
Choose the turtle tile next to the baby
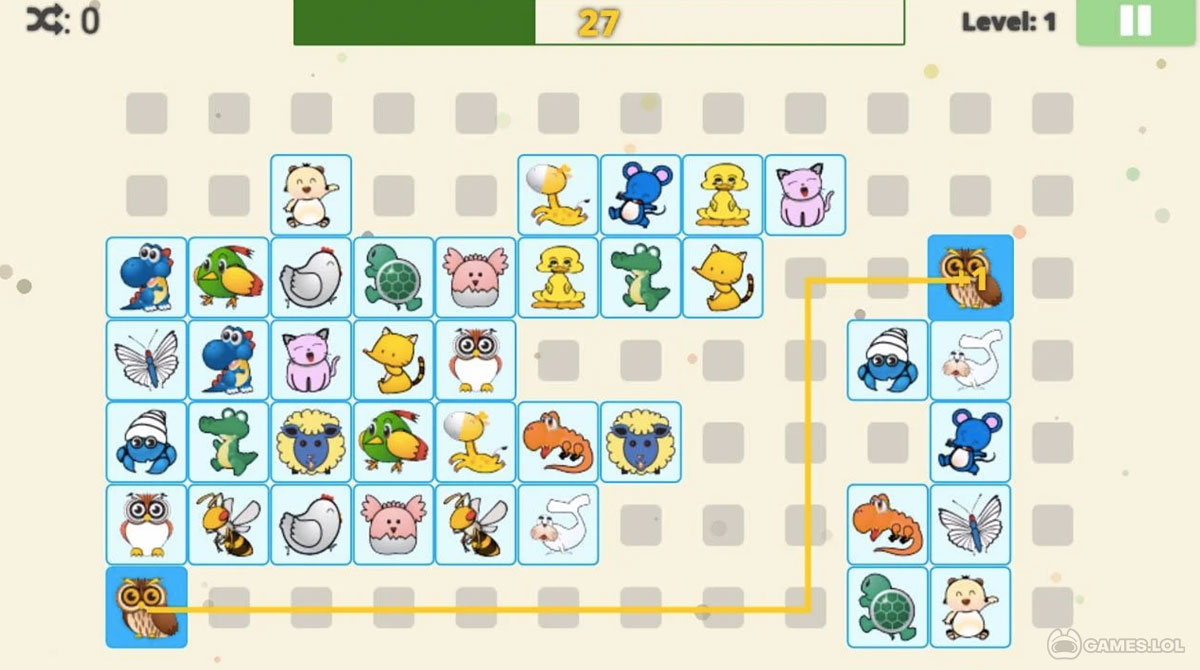888,606
